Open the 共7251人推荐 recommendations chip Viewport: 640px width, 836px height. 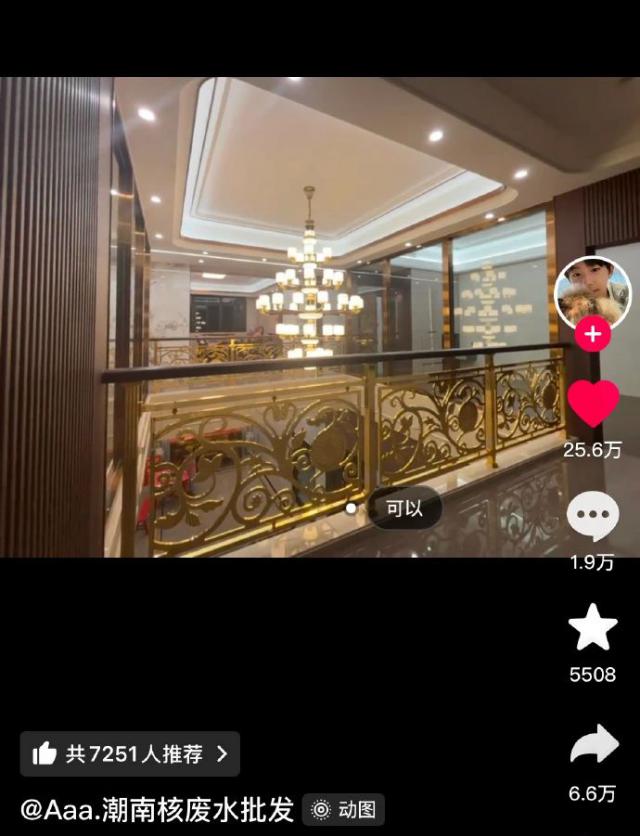pos(130,754)
